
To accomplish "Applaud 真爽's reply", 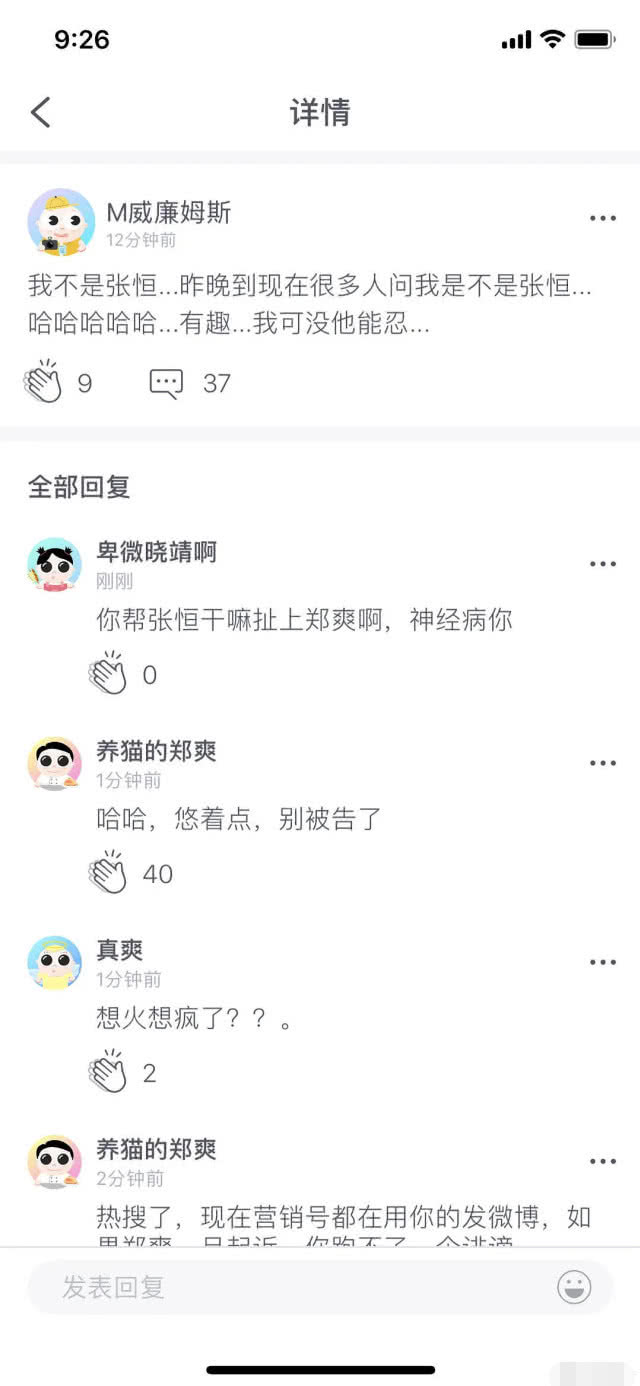I will pyautogui.click(x=108, y=1072).
